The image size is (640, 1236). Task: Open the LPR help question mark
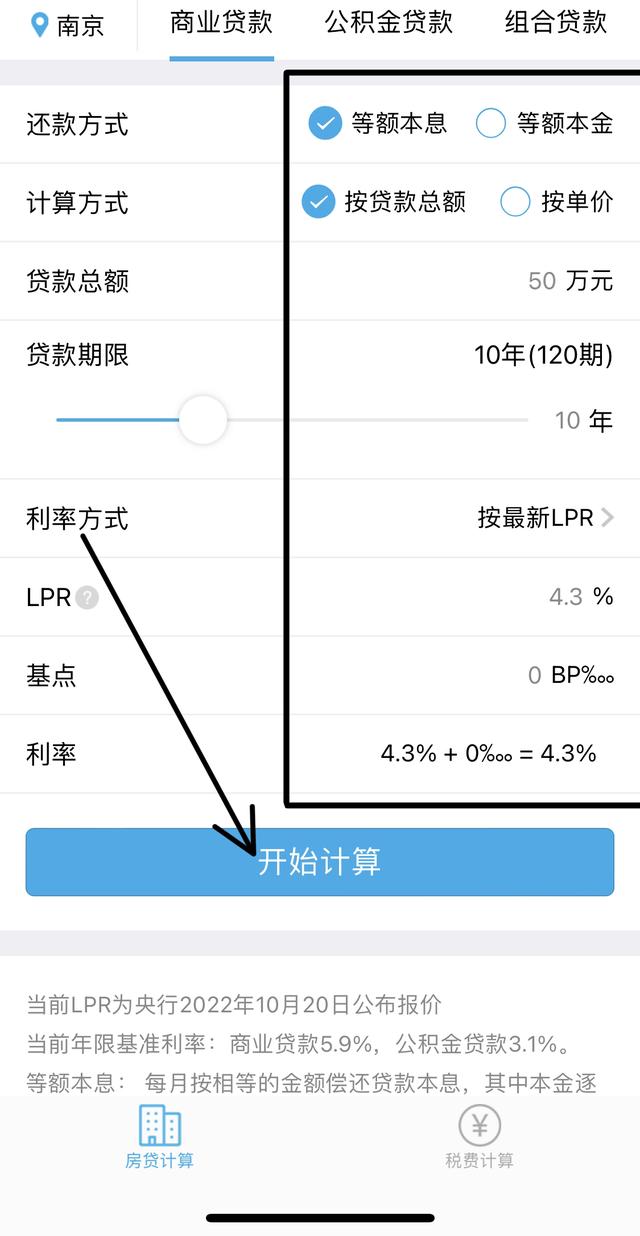tap(88, 598)
